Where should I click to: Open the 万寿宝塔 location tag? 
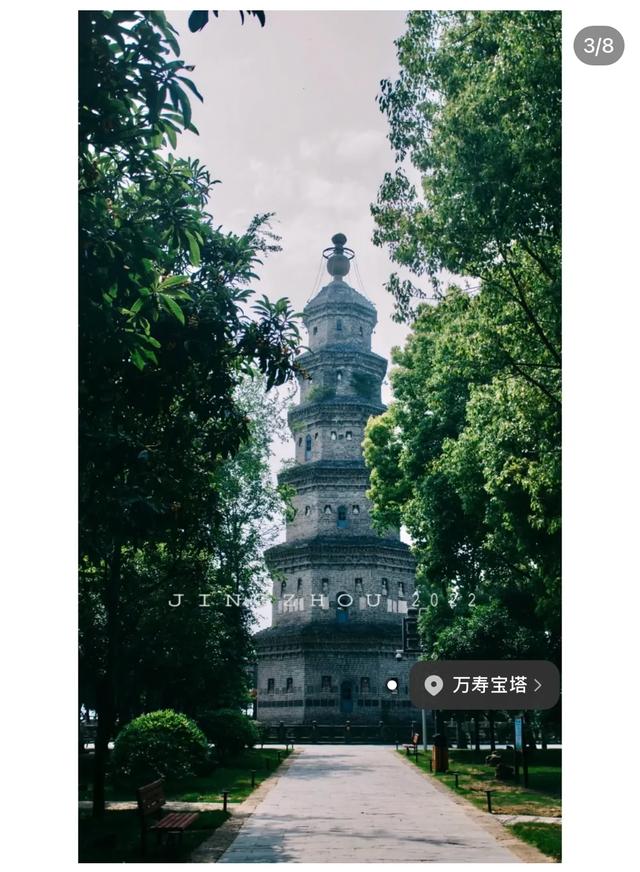coord(485,685)
